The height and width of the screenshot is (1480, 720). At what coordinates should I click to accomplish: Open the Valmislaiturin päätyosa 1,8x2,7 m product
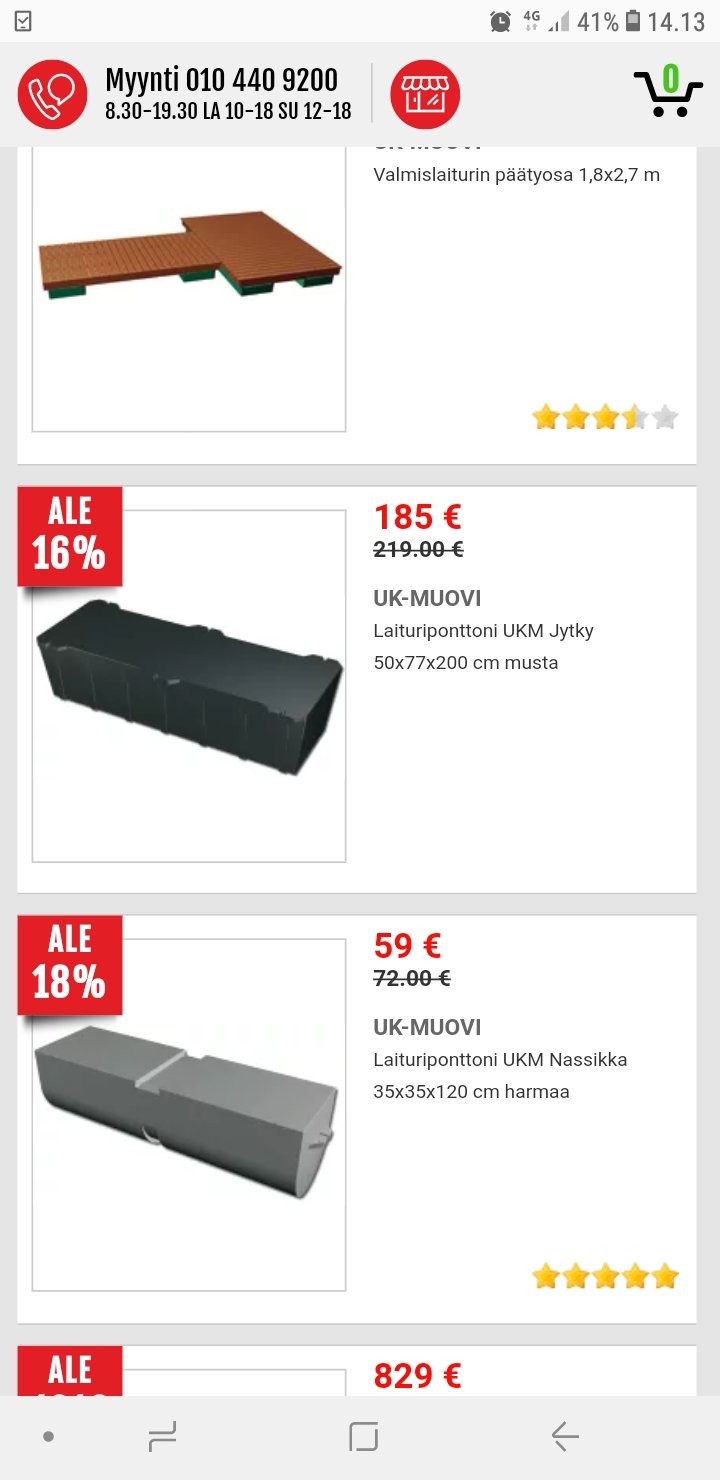point(516,175)
